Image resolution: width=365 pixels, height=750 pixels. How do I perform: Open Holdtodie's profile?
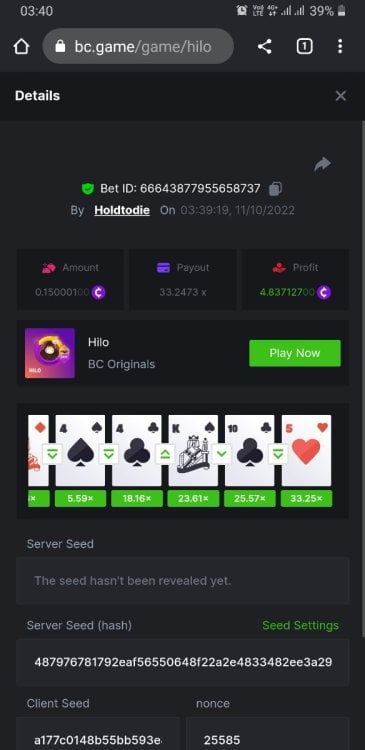[x=122, y=210]
